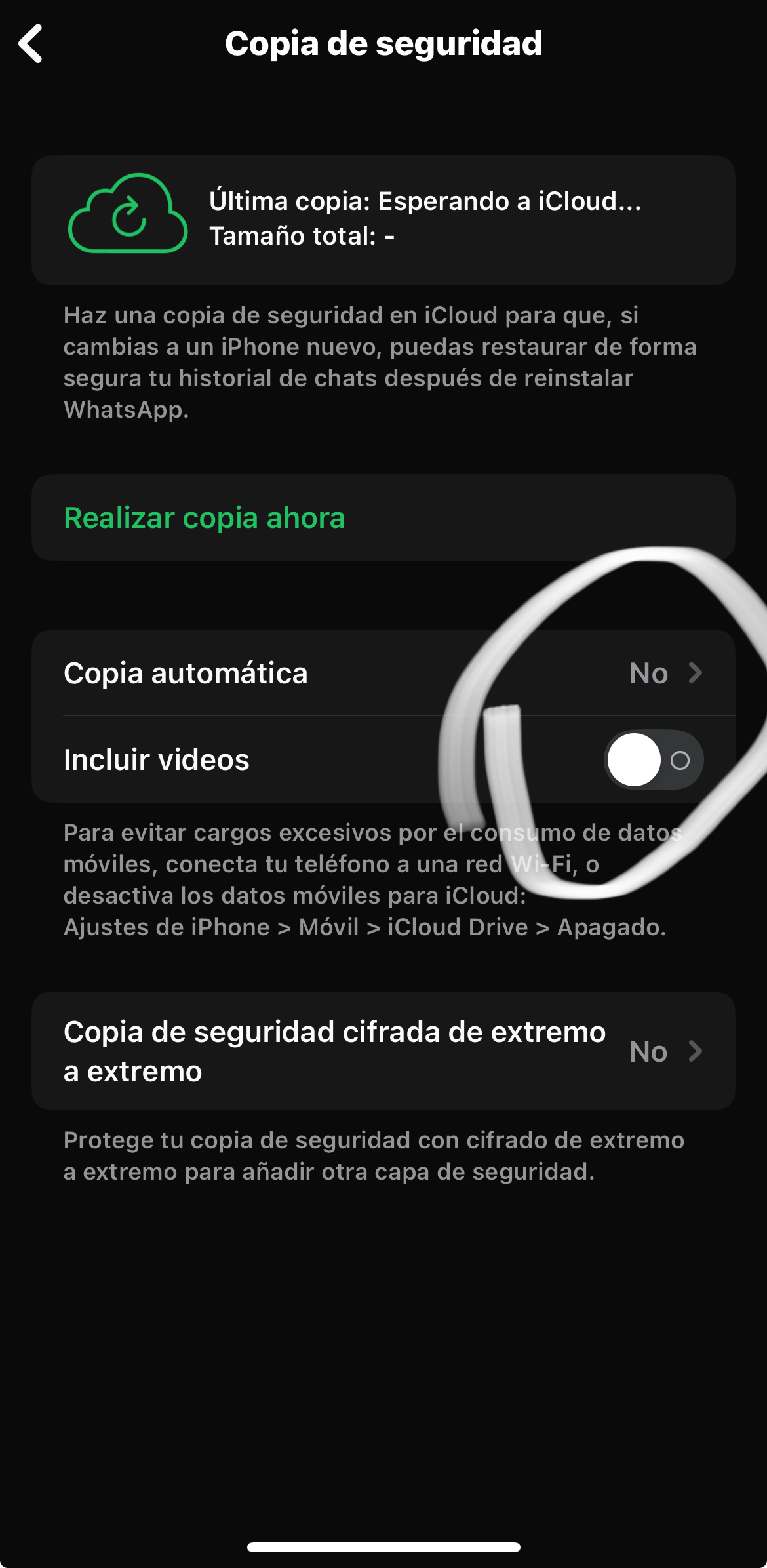Tap Realizar copia ahora

[205, 518]
